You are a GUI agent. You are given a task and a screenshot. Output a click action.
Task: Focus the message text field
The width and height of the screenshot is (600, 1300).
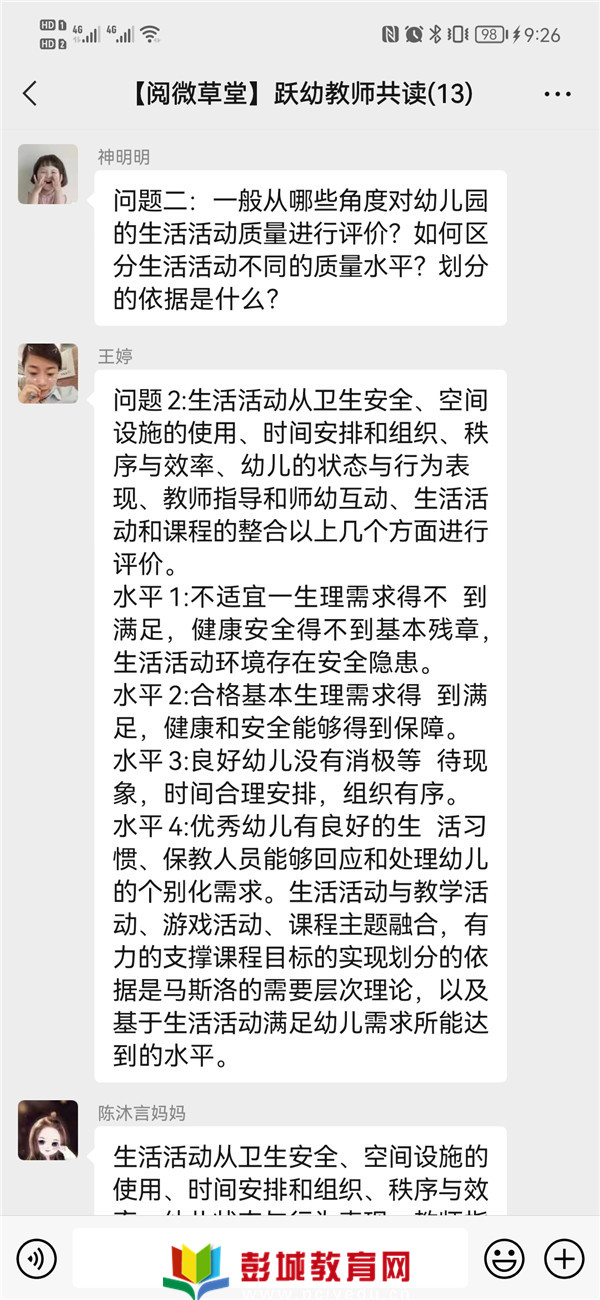click(270, 1257)
